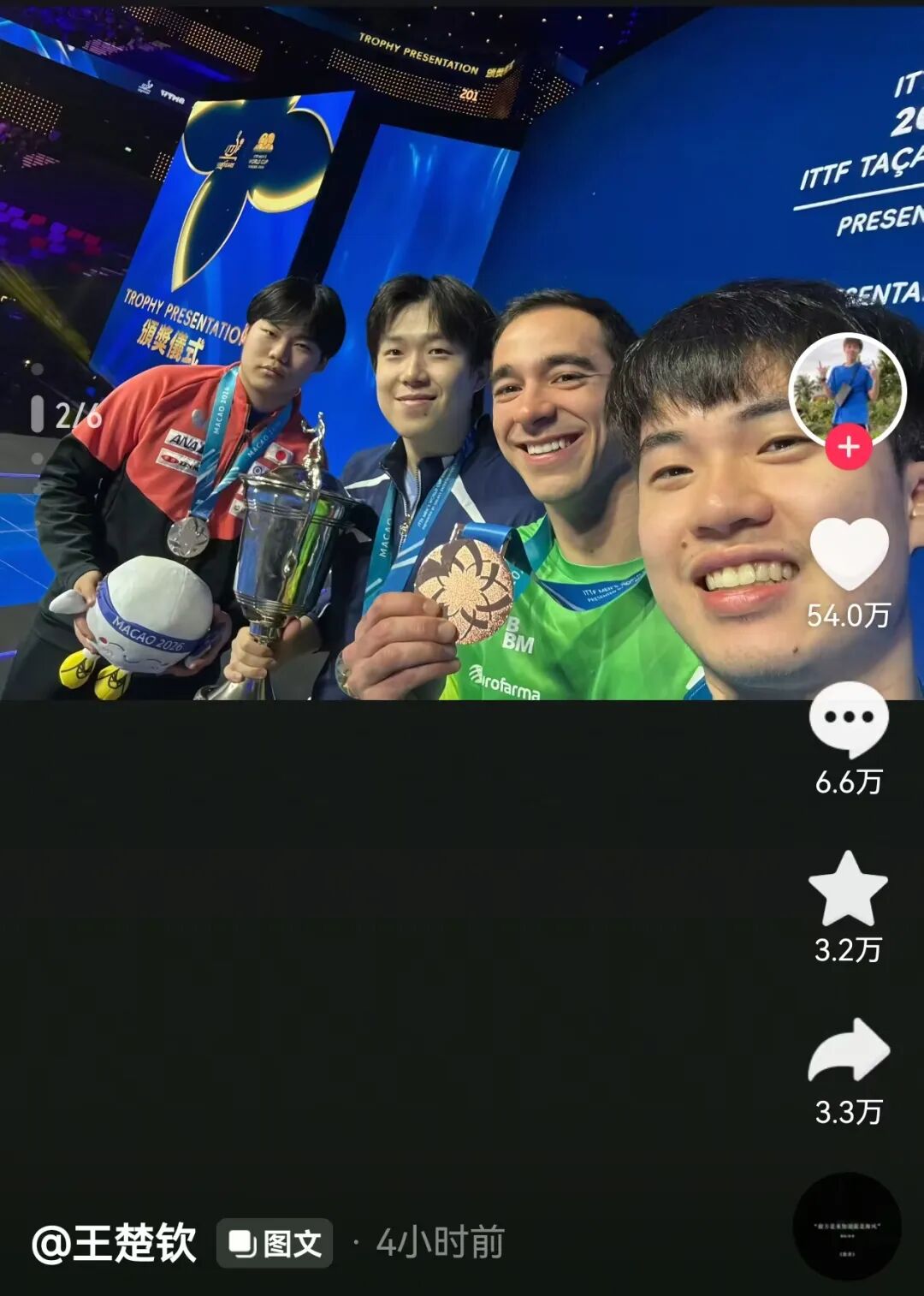Open the @王楚钦 username link
The image size is (924, 1296).
click(x=115, y=1243)
